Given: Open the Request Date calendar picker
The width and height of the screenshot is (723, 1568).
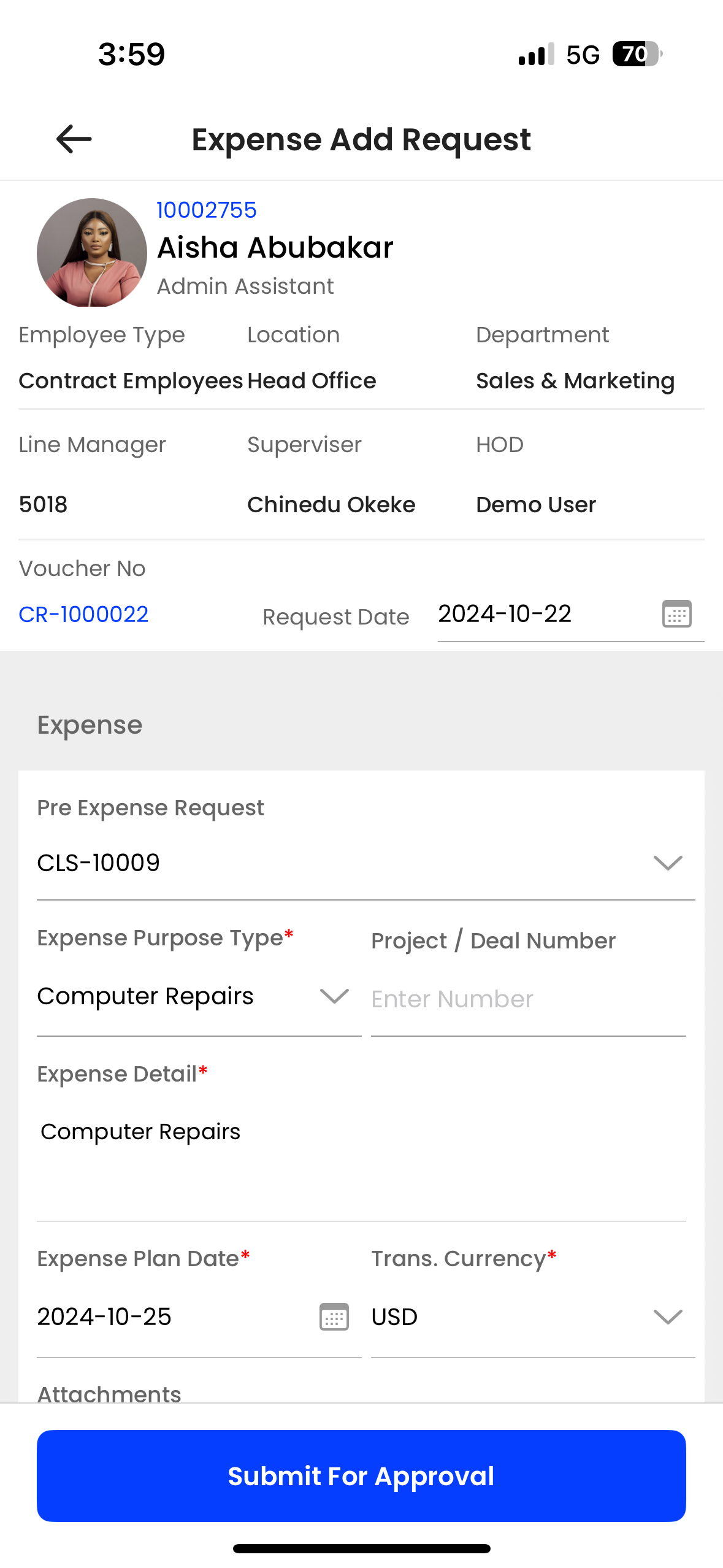Looking at the screenshot, I should point(676,613).
